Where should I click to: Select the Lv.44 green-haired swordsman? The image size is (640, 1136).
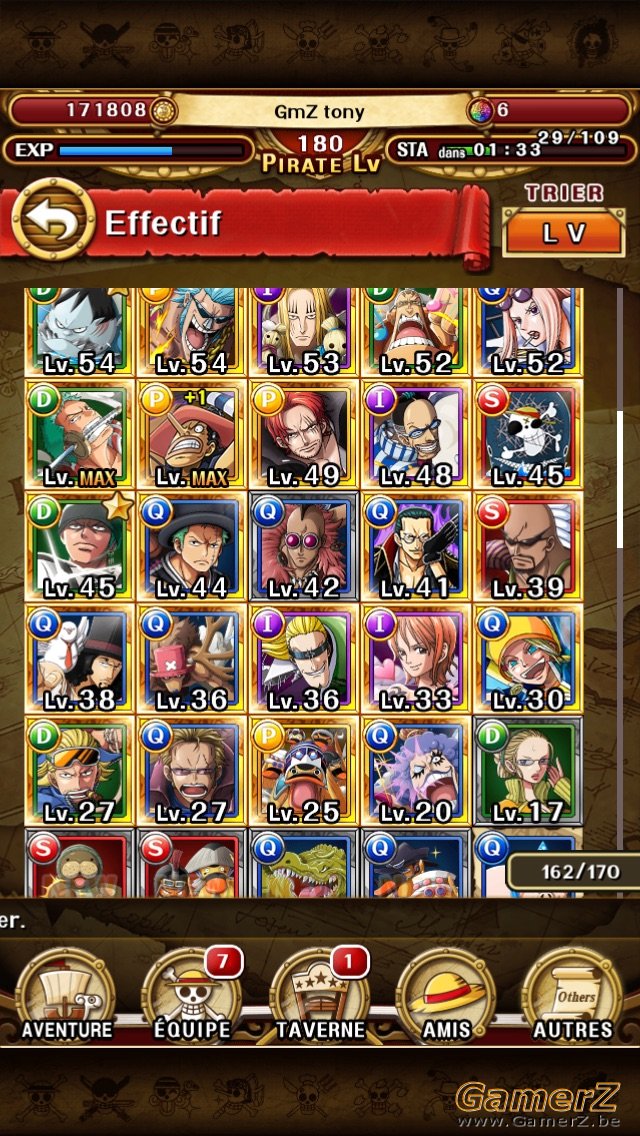192,547
